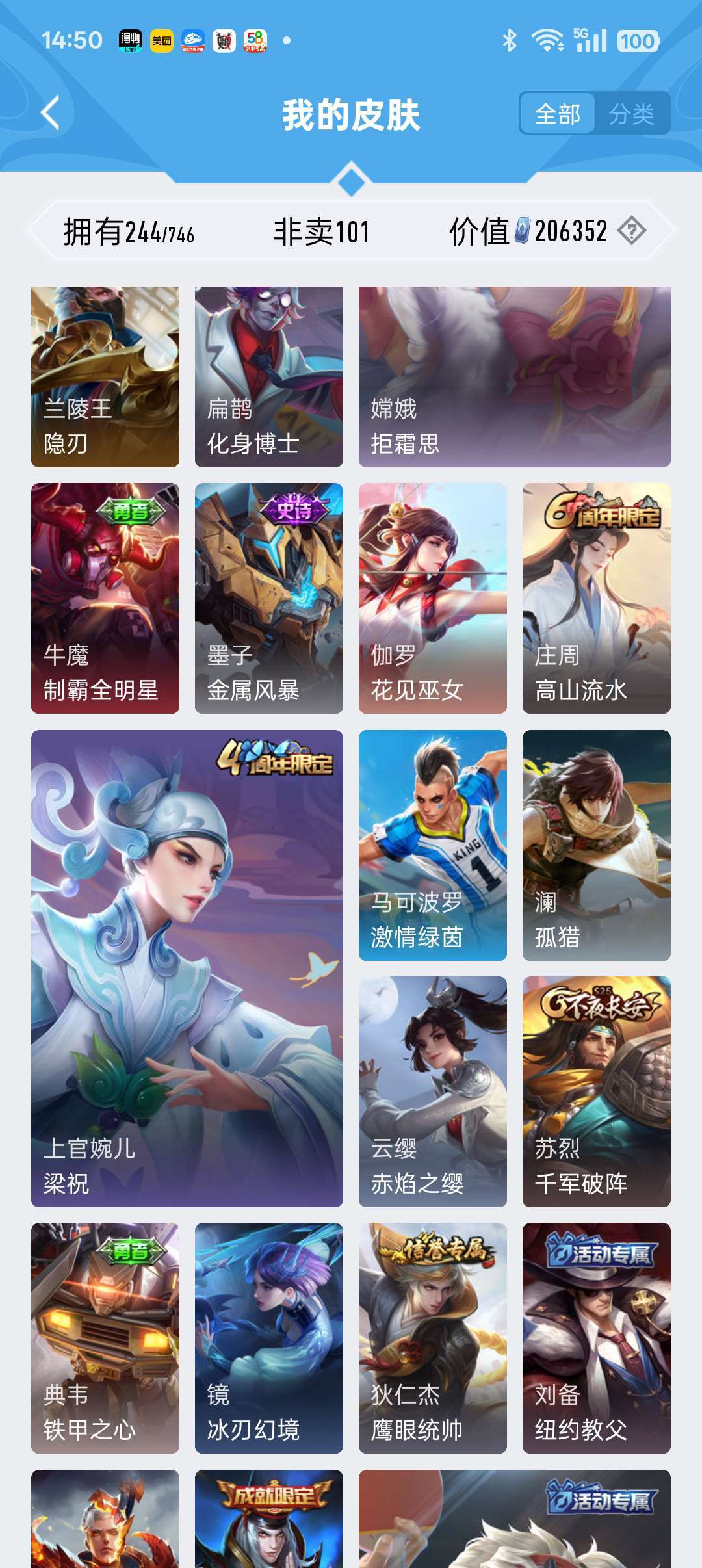View 刘备 纽约教父 skin
This screenshot has width=702, height=1568.
point(597,1338)
